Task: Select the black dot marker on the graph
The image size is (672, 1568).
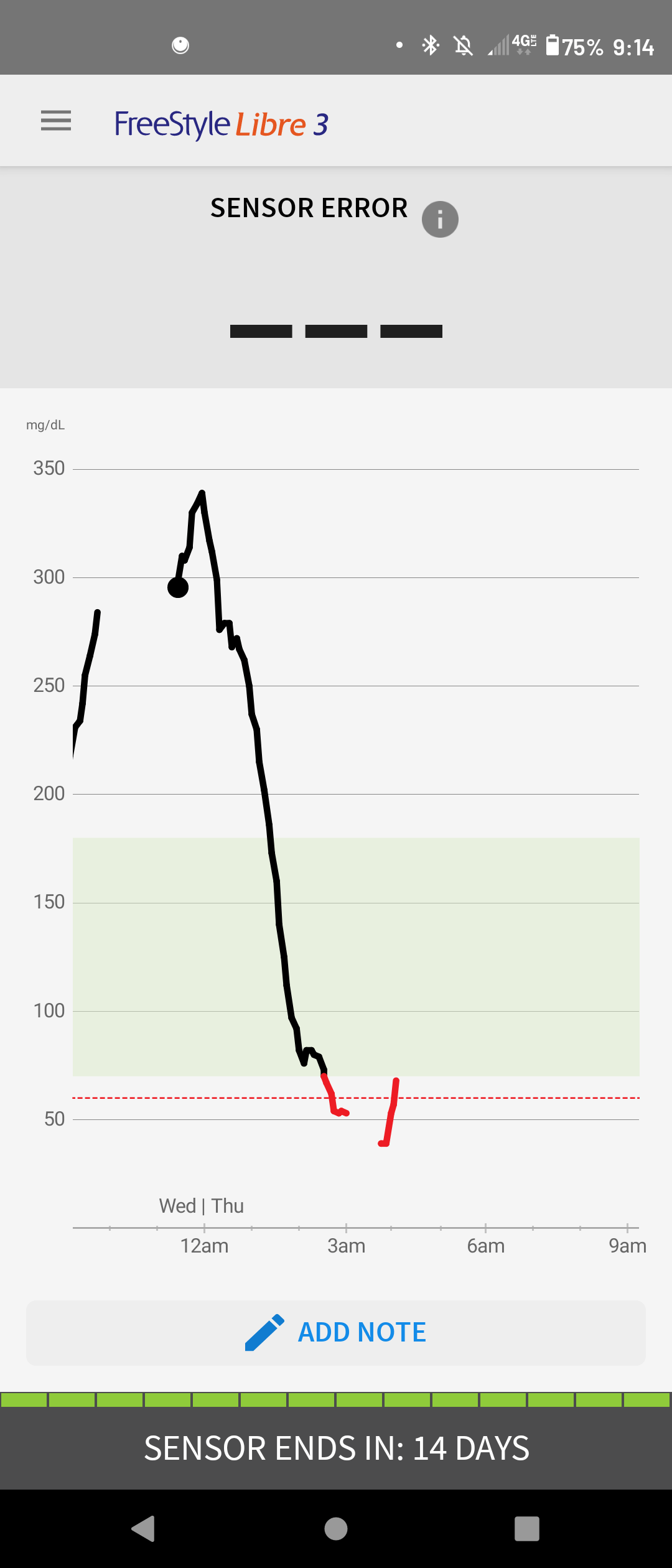Action: [x=177, y=587]
